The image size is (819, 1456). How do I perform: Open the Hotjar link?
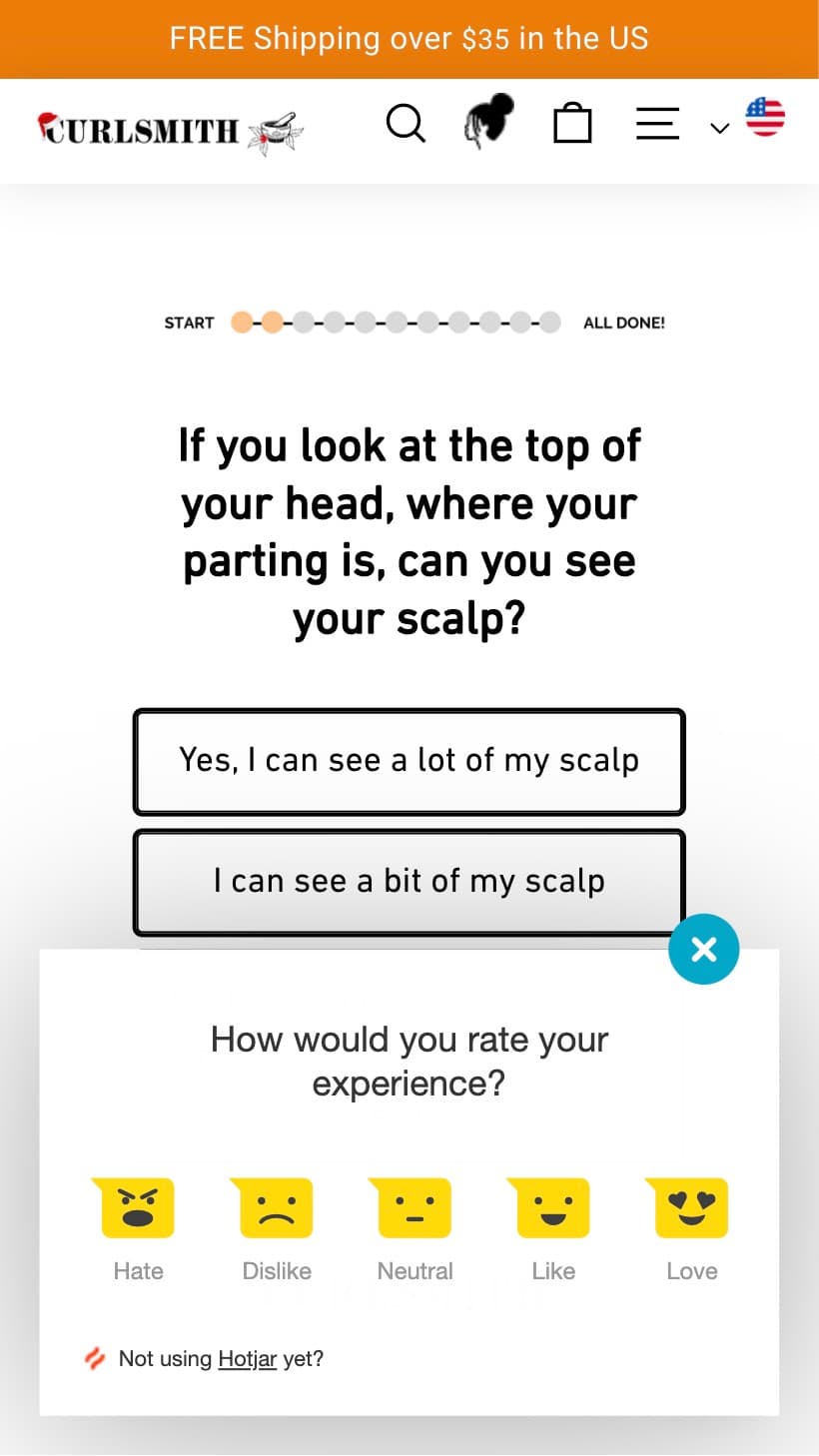(x=247, y=1359)
